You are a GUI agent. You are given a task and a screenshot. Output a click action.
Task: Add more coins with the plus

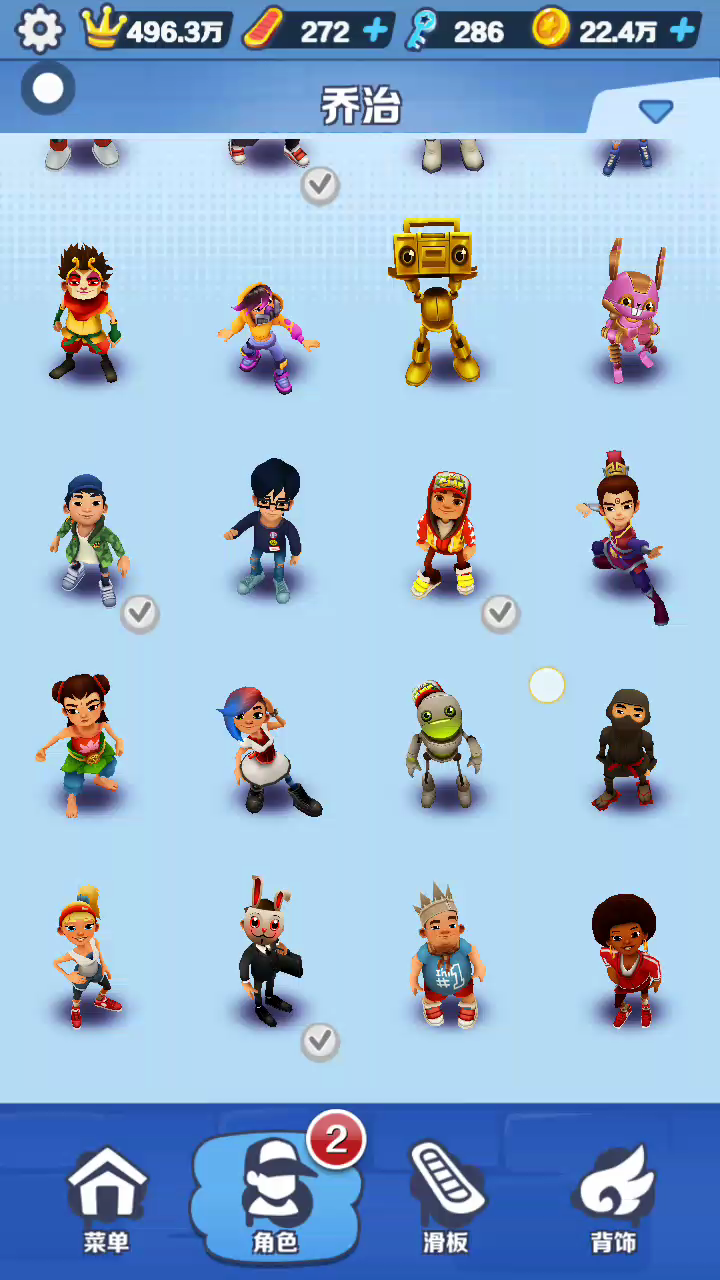pos(683,31)
